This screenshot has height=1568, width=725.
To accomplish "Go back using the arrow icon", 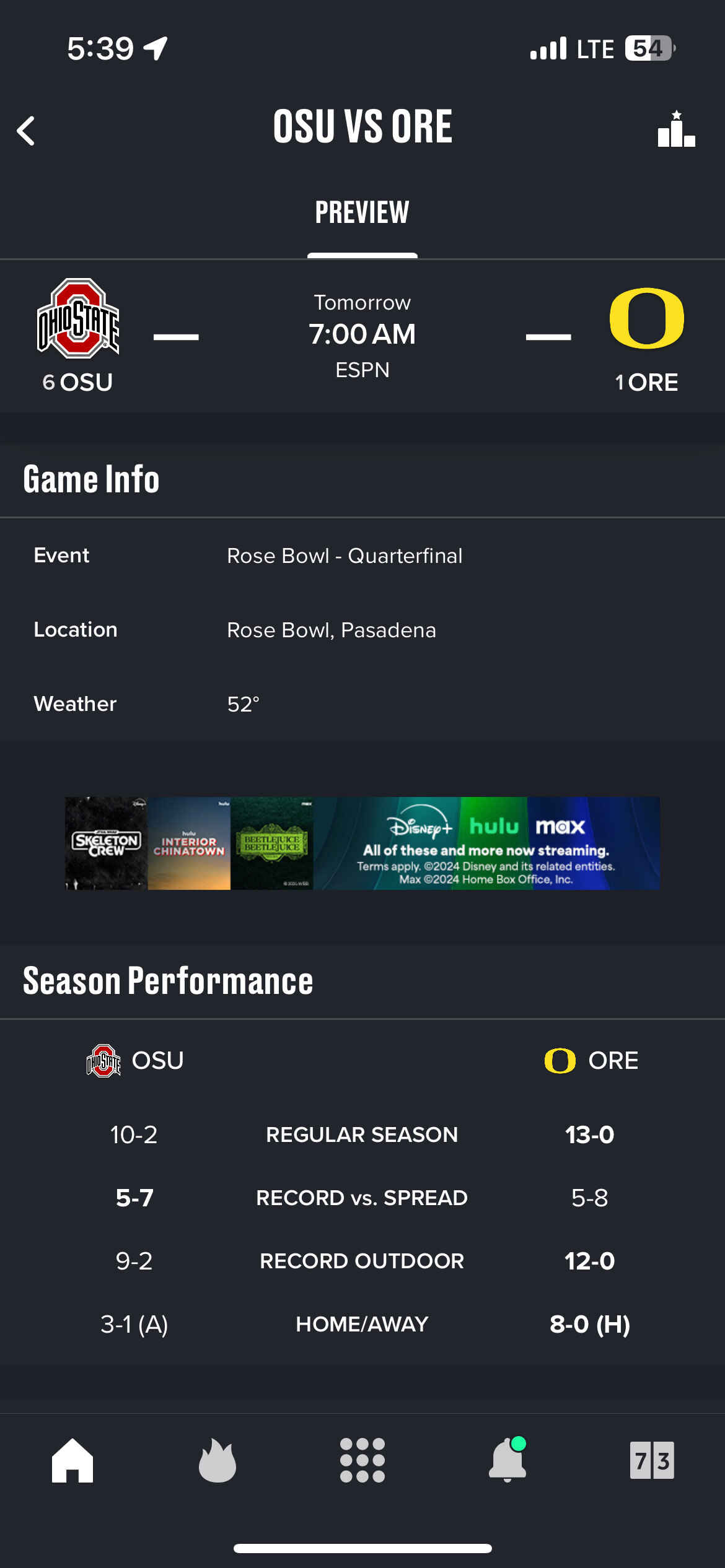I will point(26,131).
